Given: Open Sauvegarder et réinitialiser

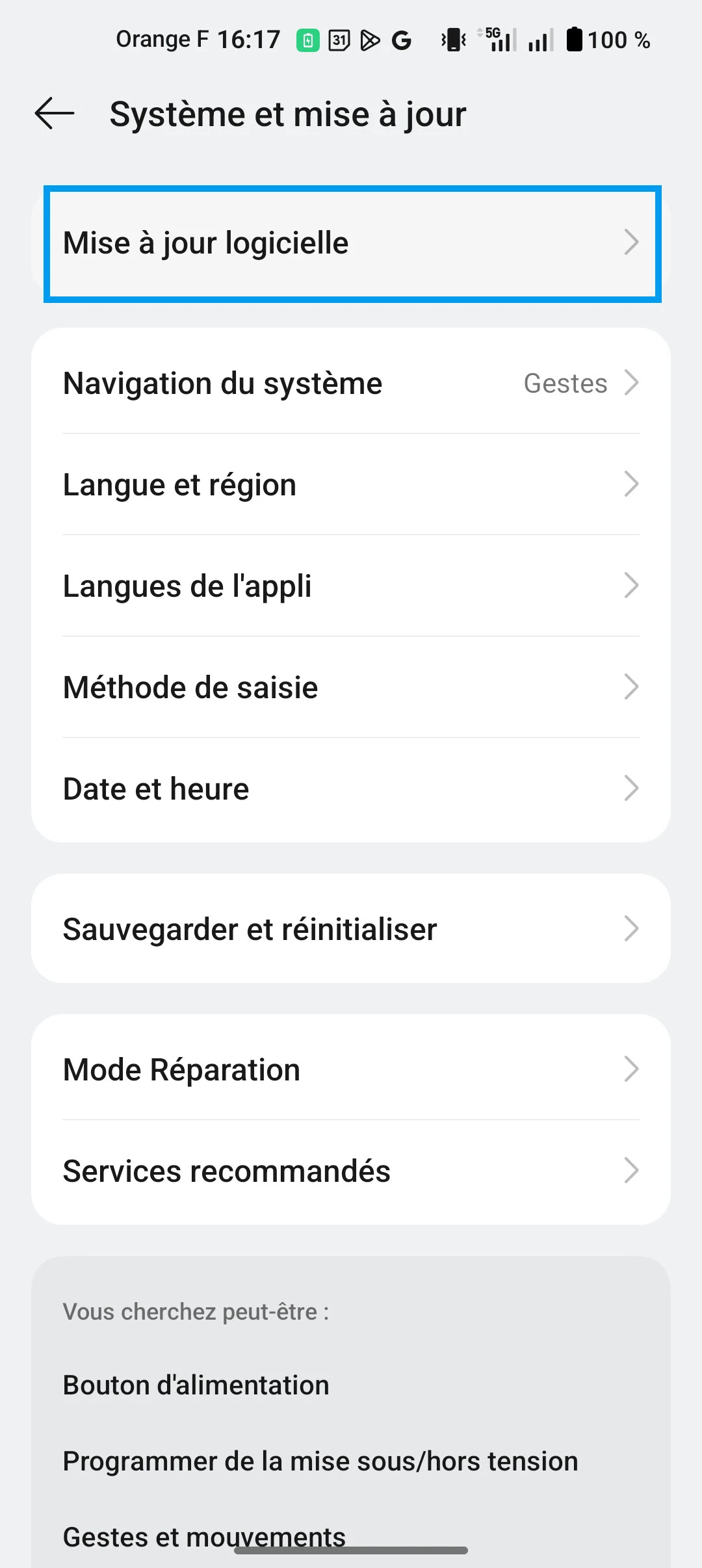Looking at the screenshot, I should pos(351,929).
